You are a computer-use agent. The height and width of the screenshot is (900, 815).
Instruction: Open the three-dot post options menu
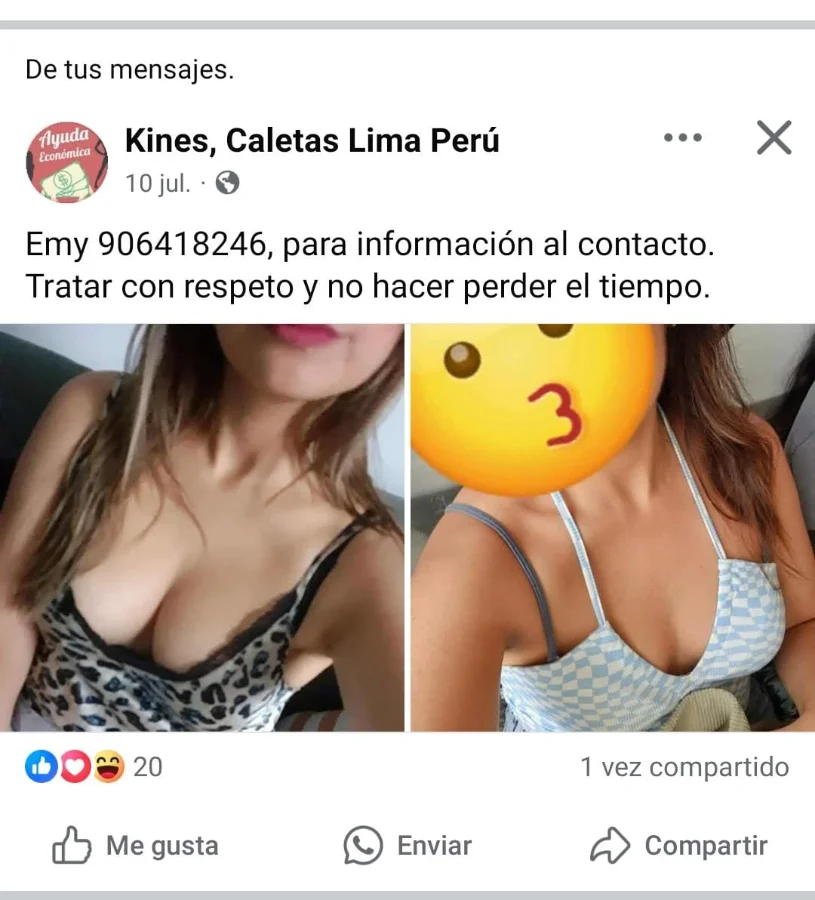coord(683,138)
